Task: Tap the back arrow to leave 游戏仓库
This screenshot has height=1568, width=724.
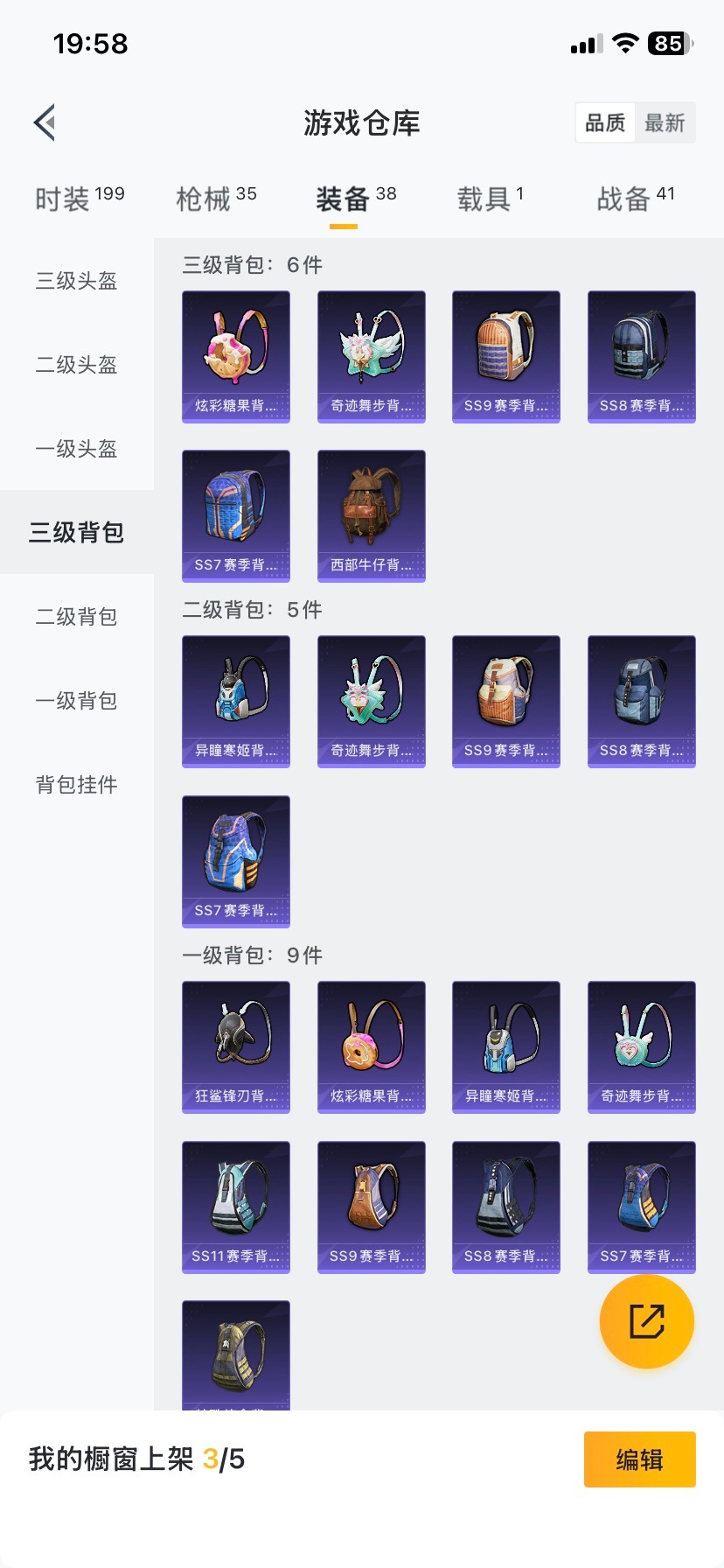Action: point(45,122)
